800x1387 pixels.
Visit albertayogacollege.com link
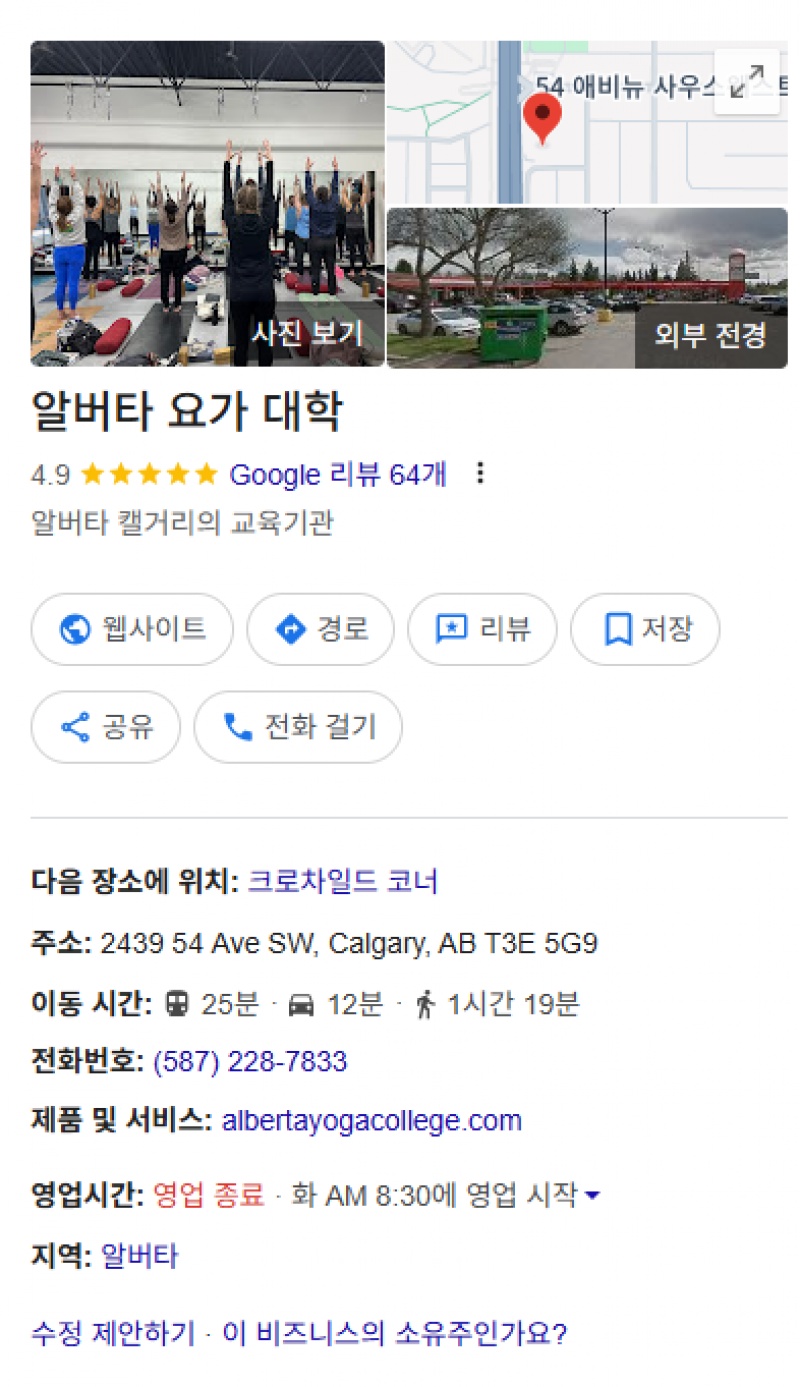(x=371, y=1120)
